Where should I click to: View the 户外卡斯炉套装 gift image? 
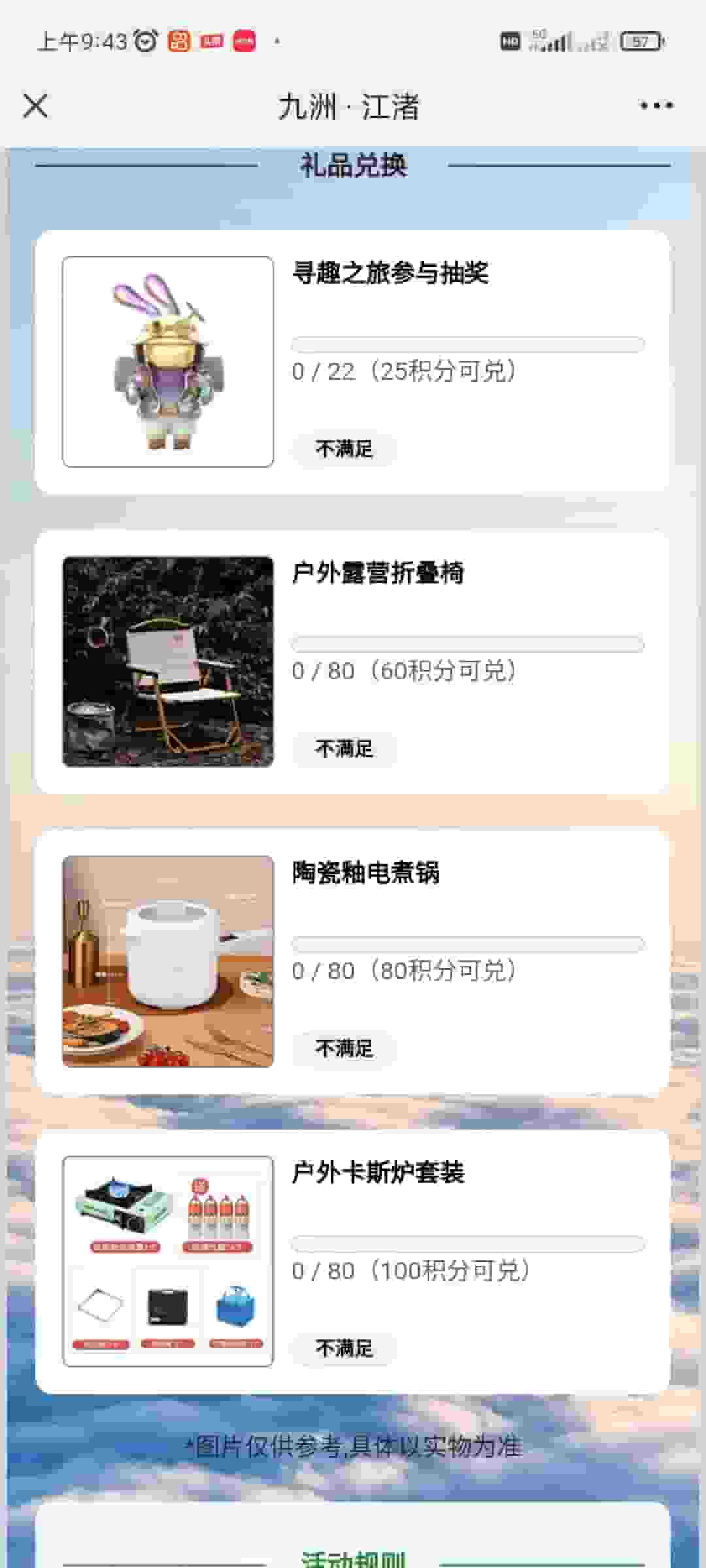click(x=168, y=1262)
